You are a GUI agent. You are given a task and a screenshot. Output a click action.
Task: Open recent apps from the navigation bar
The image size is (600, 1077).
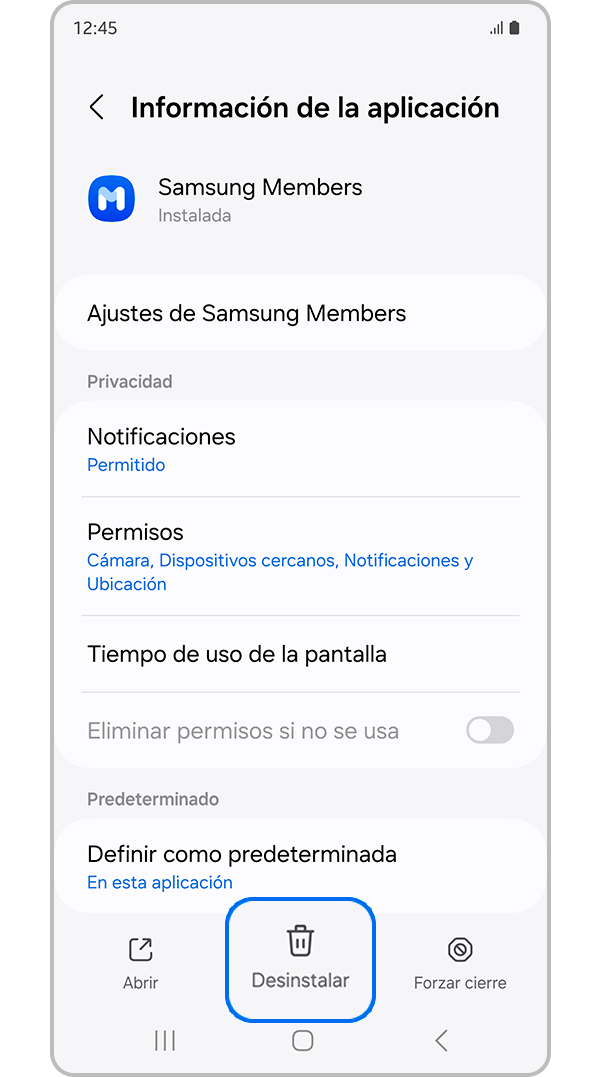click(165, 1041)
